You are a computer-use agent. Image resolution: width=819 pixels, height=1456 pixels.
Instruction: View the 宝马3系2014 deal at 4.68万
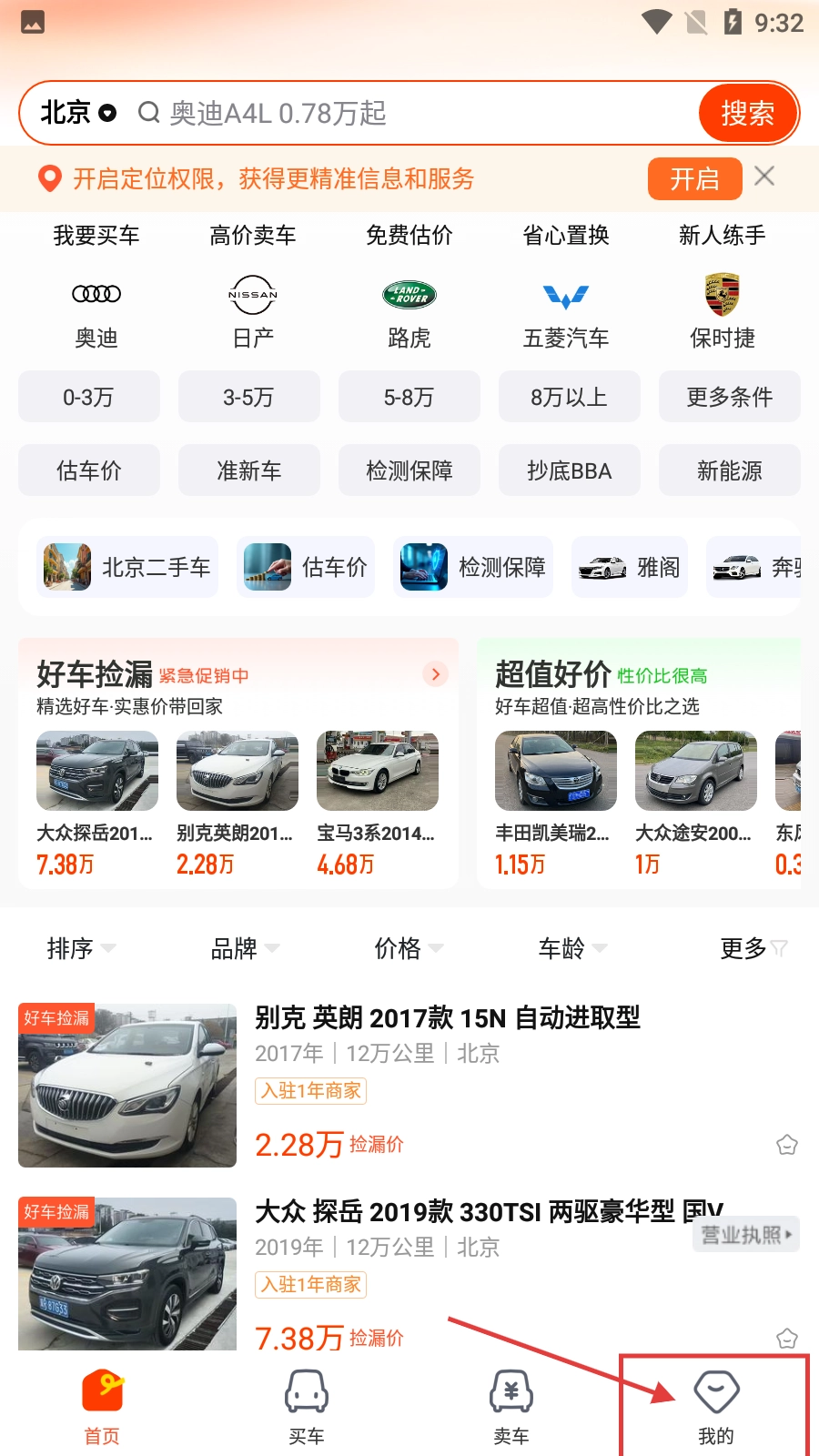[x=377, y=803]
